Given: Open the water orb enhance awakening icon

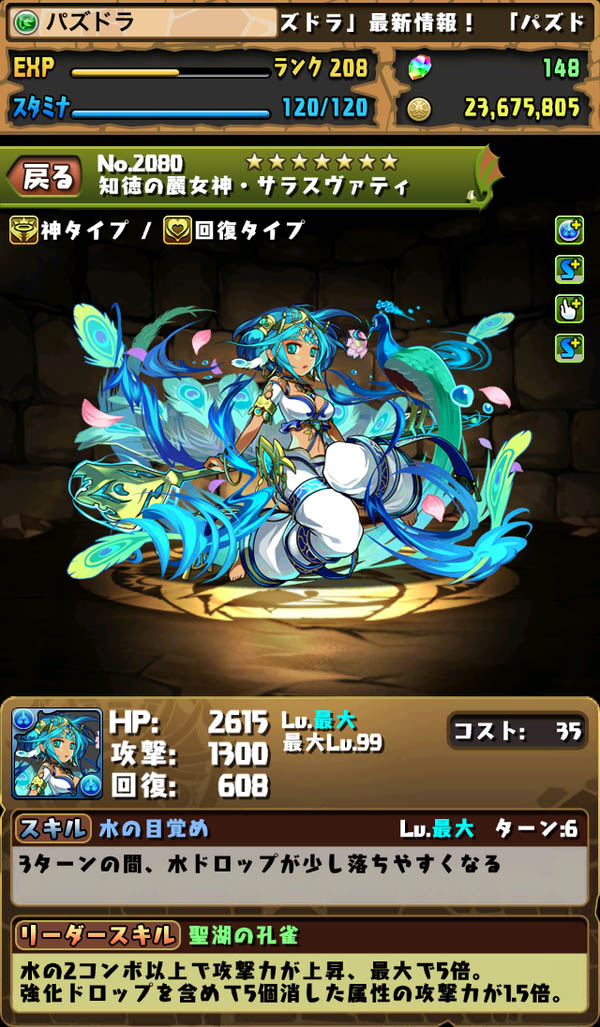Looking at the screenshot, I should pos(569,230).
